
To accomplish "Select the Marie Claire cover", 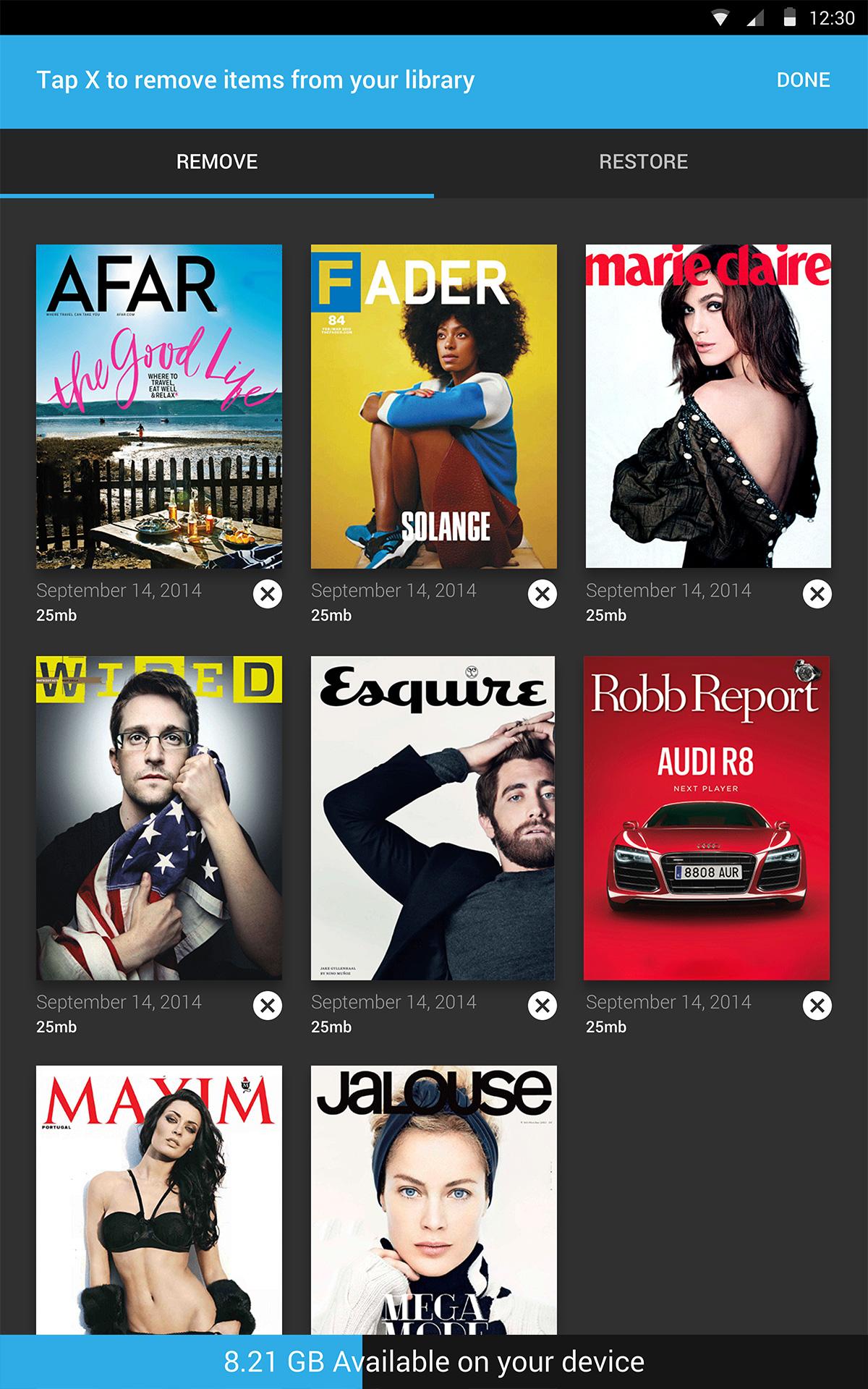I will pos(708,406).
